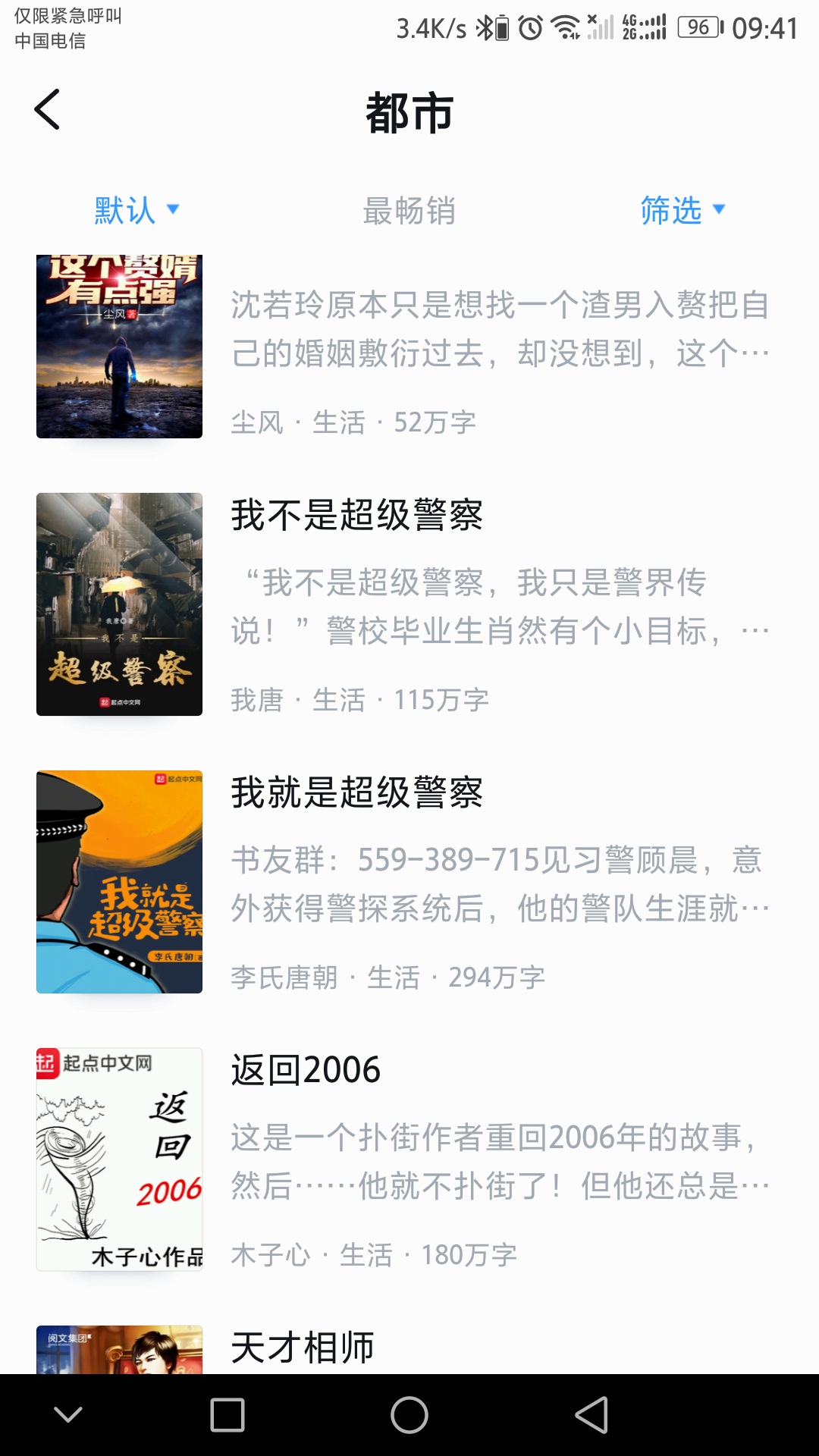Go back from the 都市 page
Screen dimensions: 819x1456
(47, 110)
